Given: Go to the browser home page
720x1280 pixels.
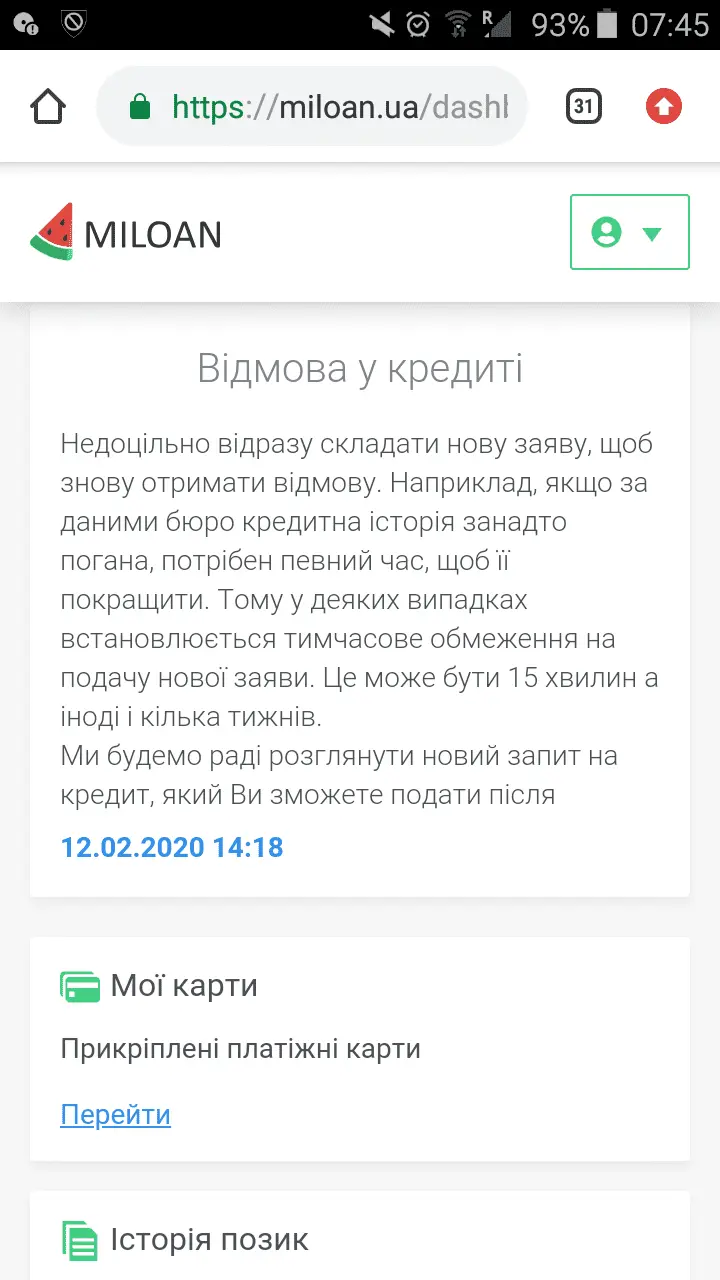Looking at the screenshot, I should tap(48, 106).
